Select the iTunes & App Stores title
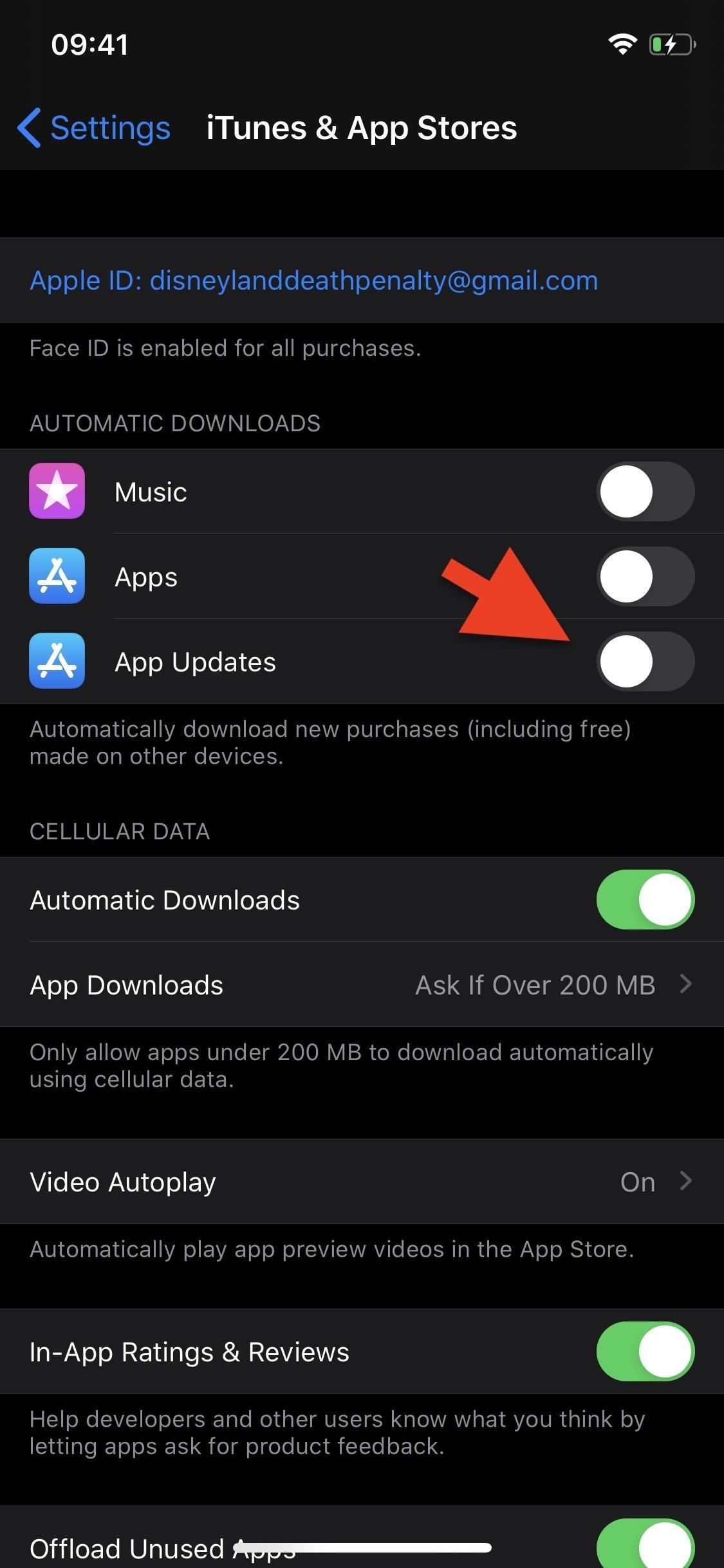The height and width of the screenshot is (1568, 724). pyautogui.click(x=360, y=127)
